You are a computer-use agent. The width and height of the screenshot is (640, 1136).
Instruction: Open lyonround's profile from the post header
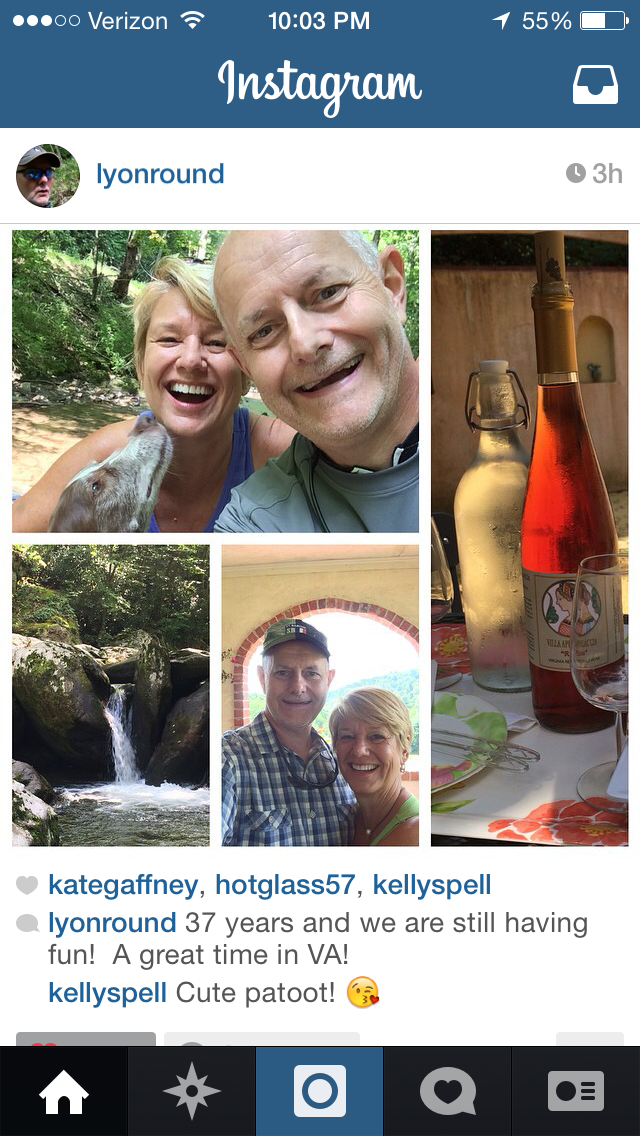(x=160, y=174)
